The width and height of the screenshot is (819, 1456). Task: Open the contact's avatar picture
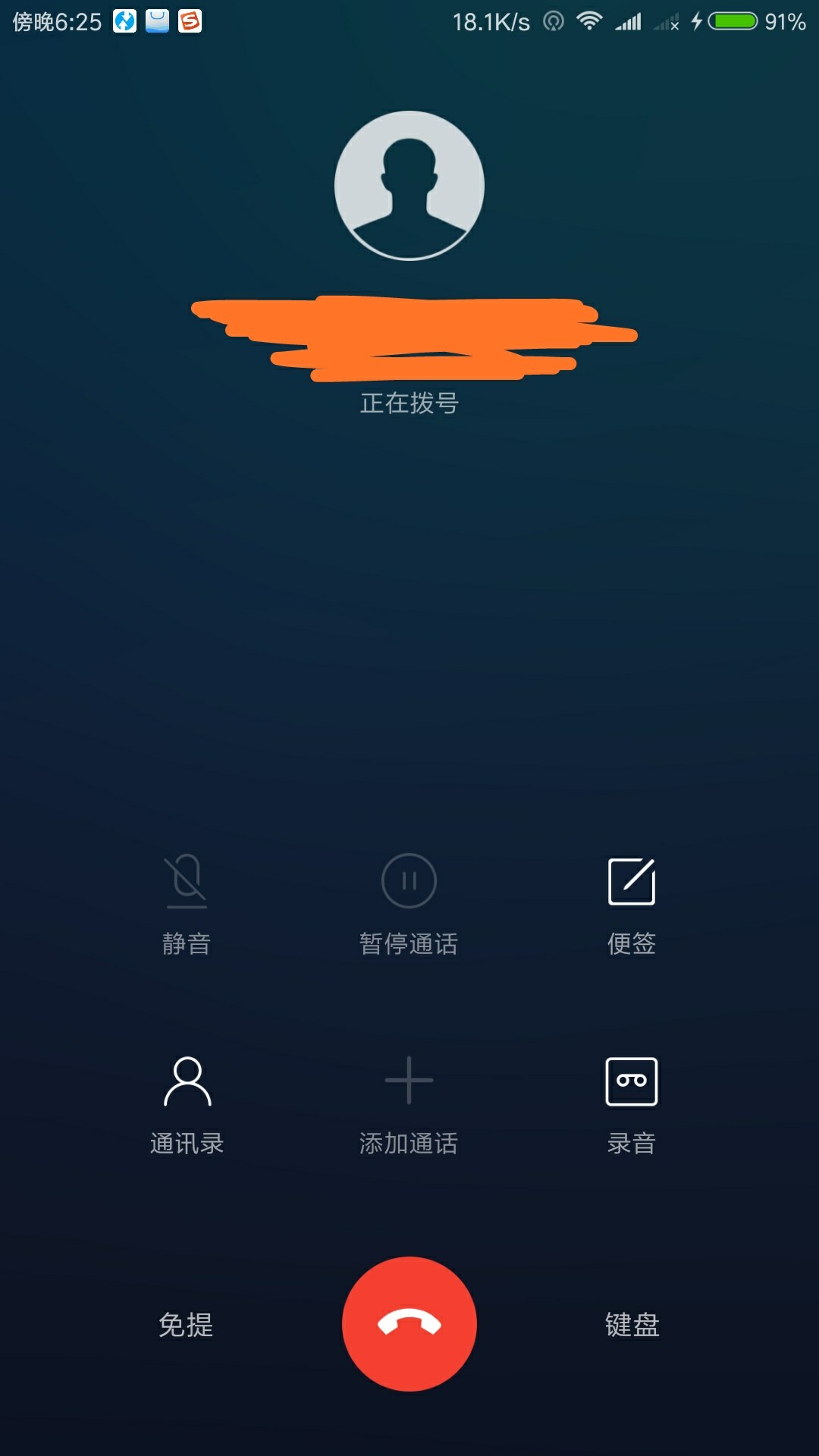409,184
